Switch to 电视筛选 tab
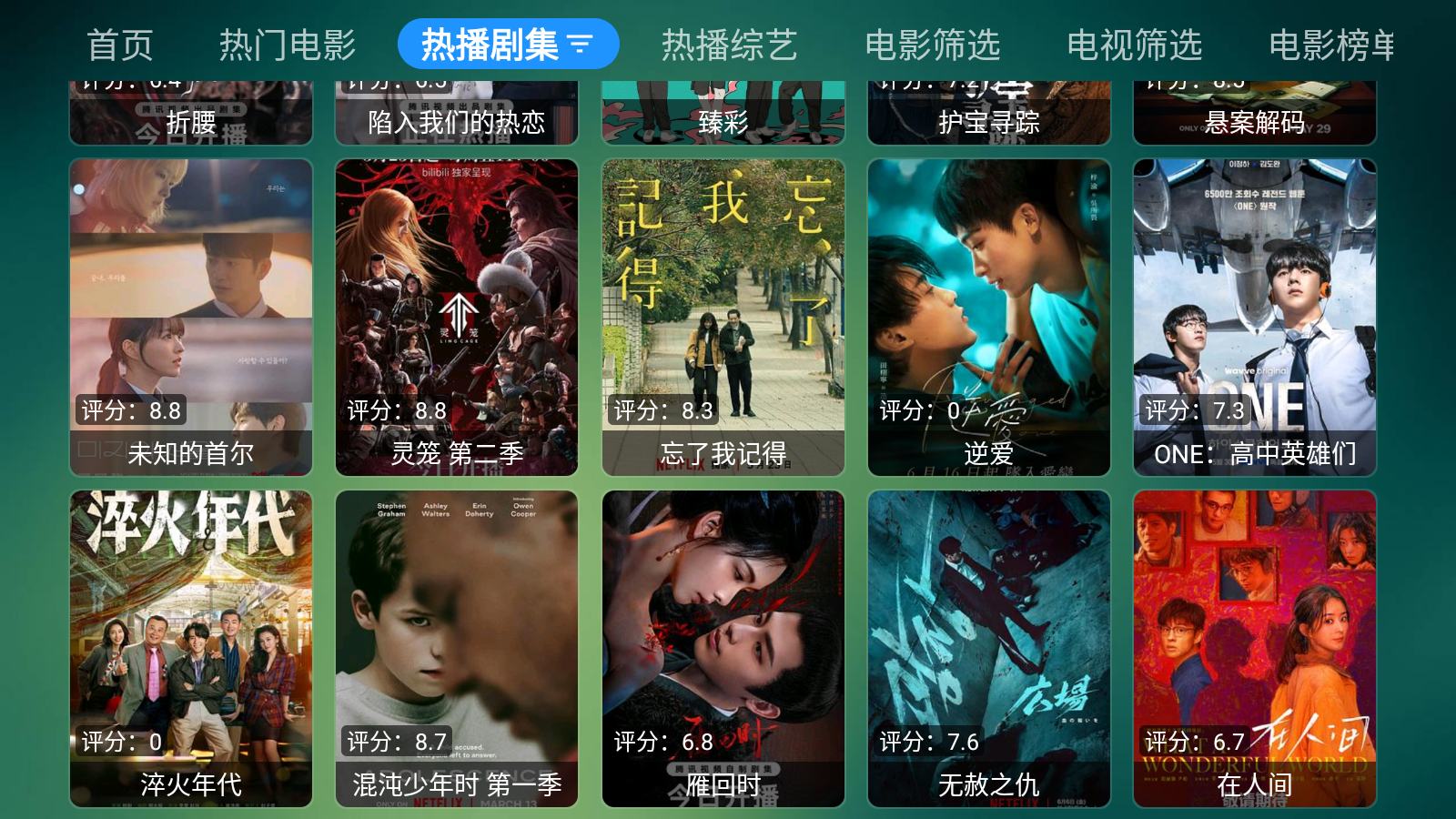This screenshot has height=819, width=1456. tap(1134, 45)
